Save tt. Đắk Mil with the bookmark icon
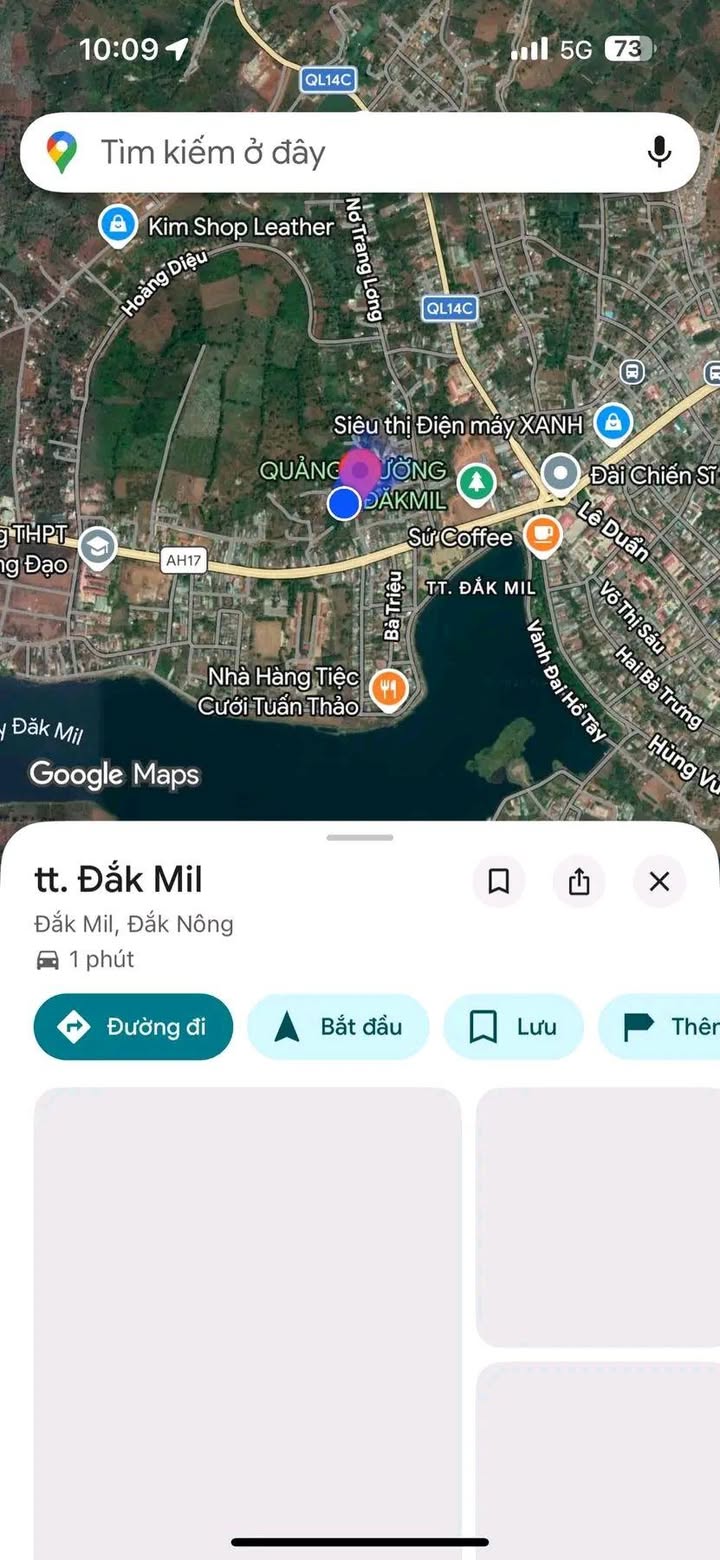Image resolution: width=720 pixels, height=1560 pixels. (x=498, y=881)
